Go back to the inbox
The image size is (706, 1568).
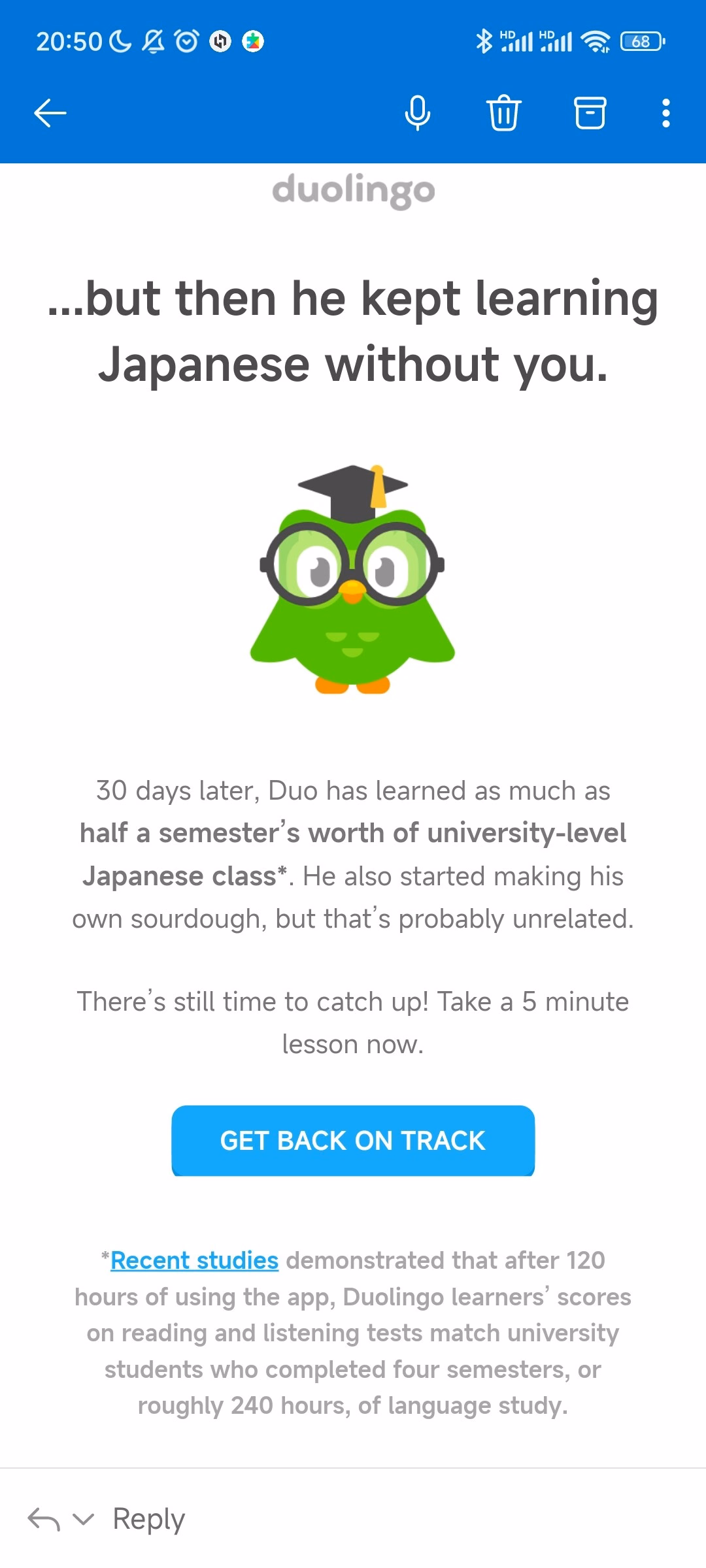click(x=50, y=113)
